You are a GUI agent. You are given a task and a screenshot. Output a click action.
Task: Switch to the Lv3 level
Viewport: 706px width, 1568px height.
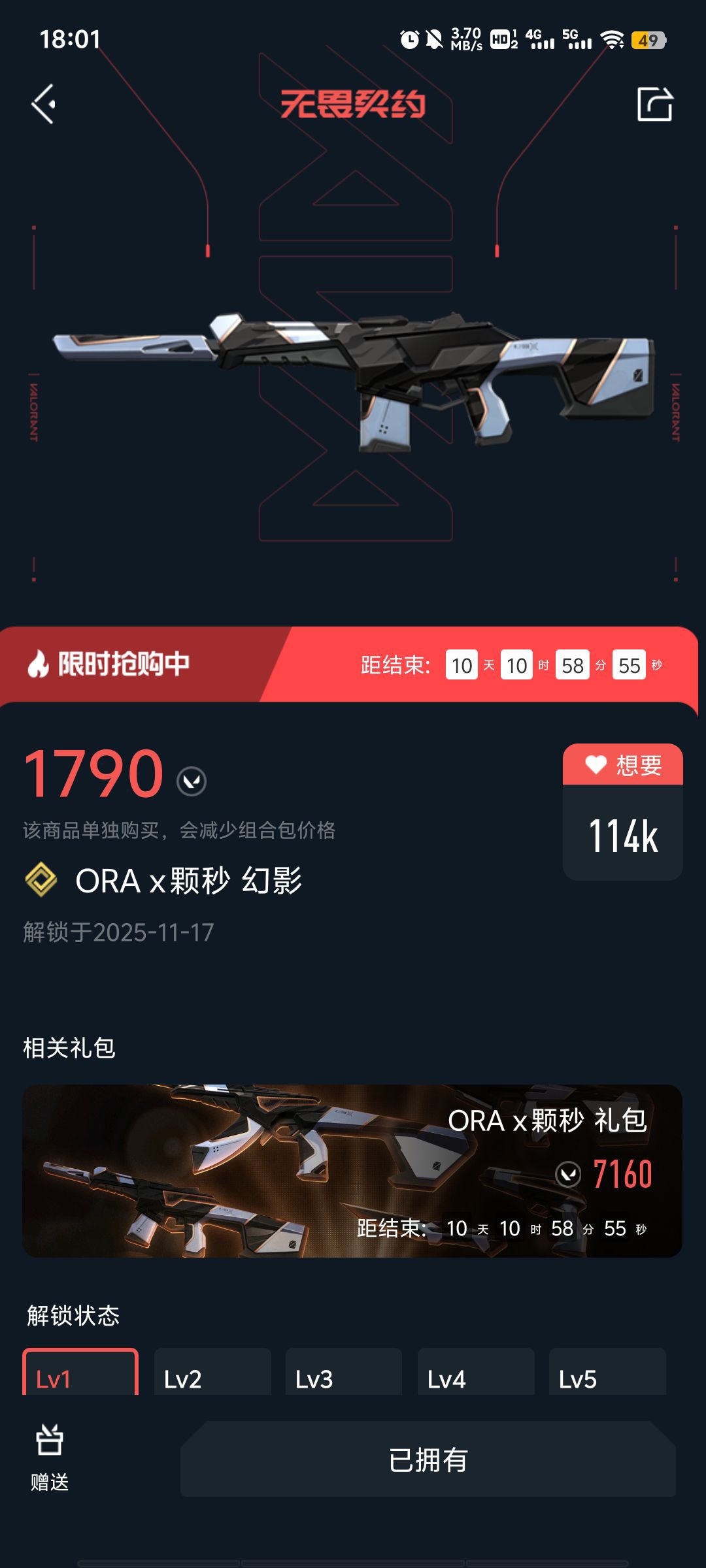point(343,1373)
